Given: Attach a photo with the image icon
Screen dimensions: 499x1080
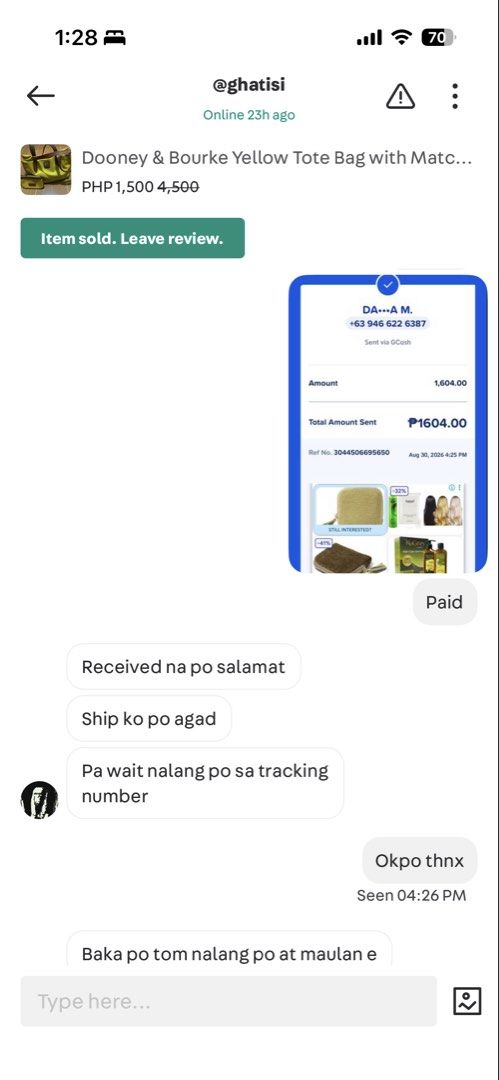Looking at the screenshot, I should tap(467, 1001).
